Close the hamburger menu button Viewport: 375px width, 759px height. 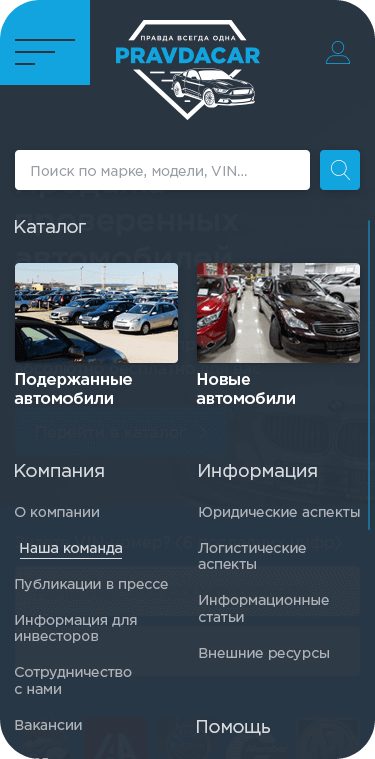[x=45, y=43]
